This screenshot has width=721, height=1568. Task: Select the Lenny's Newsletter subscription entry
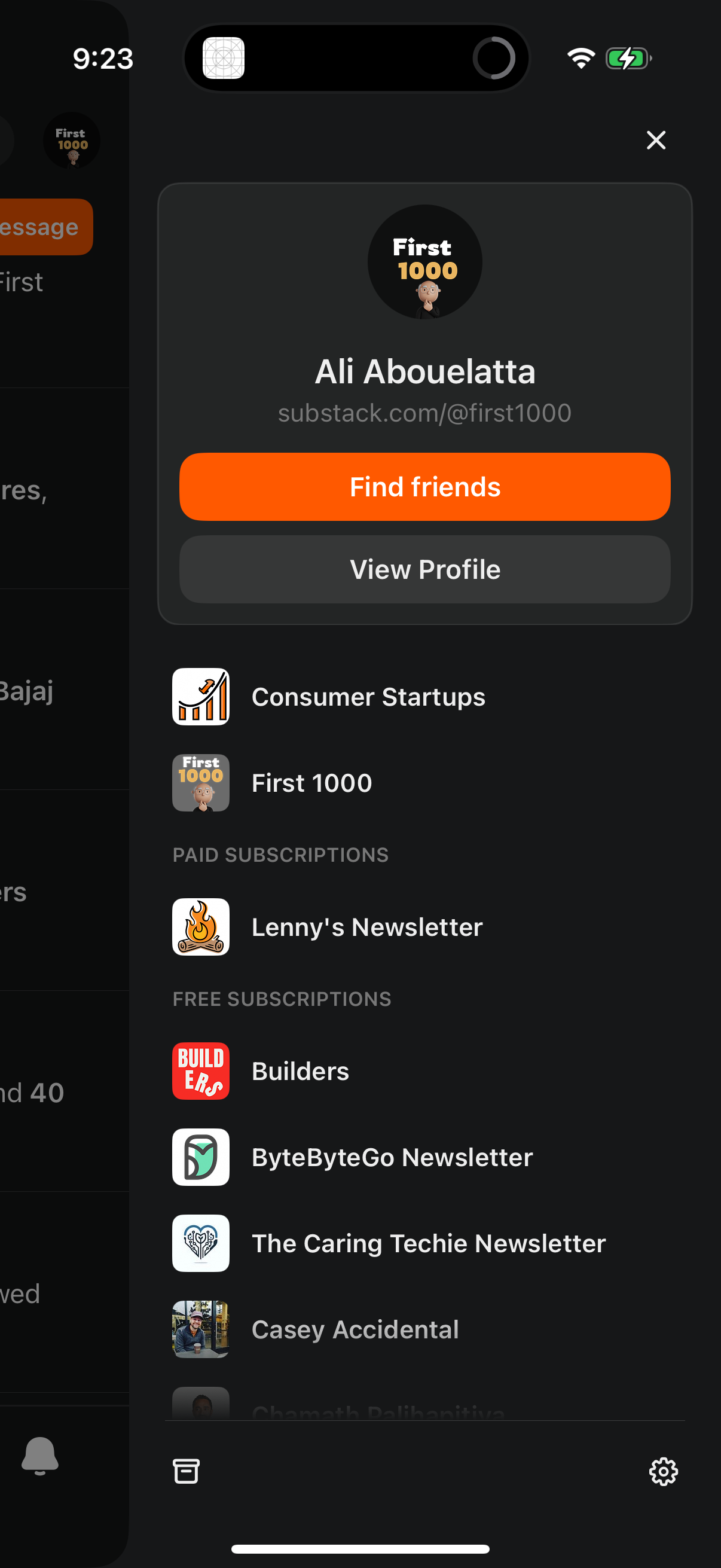[366, 927]
